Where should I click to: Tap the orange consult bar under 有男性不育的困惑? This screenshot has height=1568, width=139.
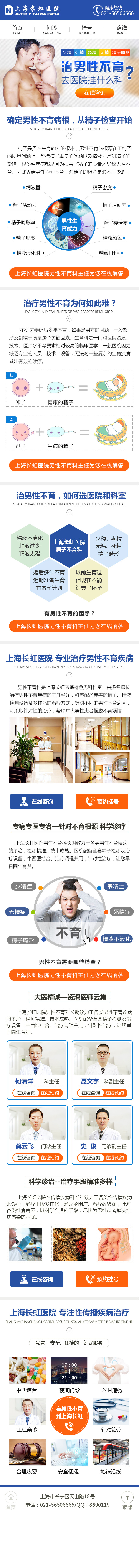coord(69,626)
